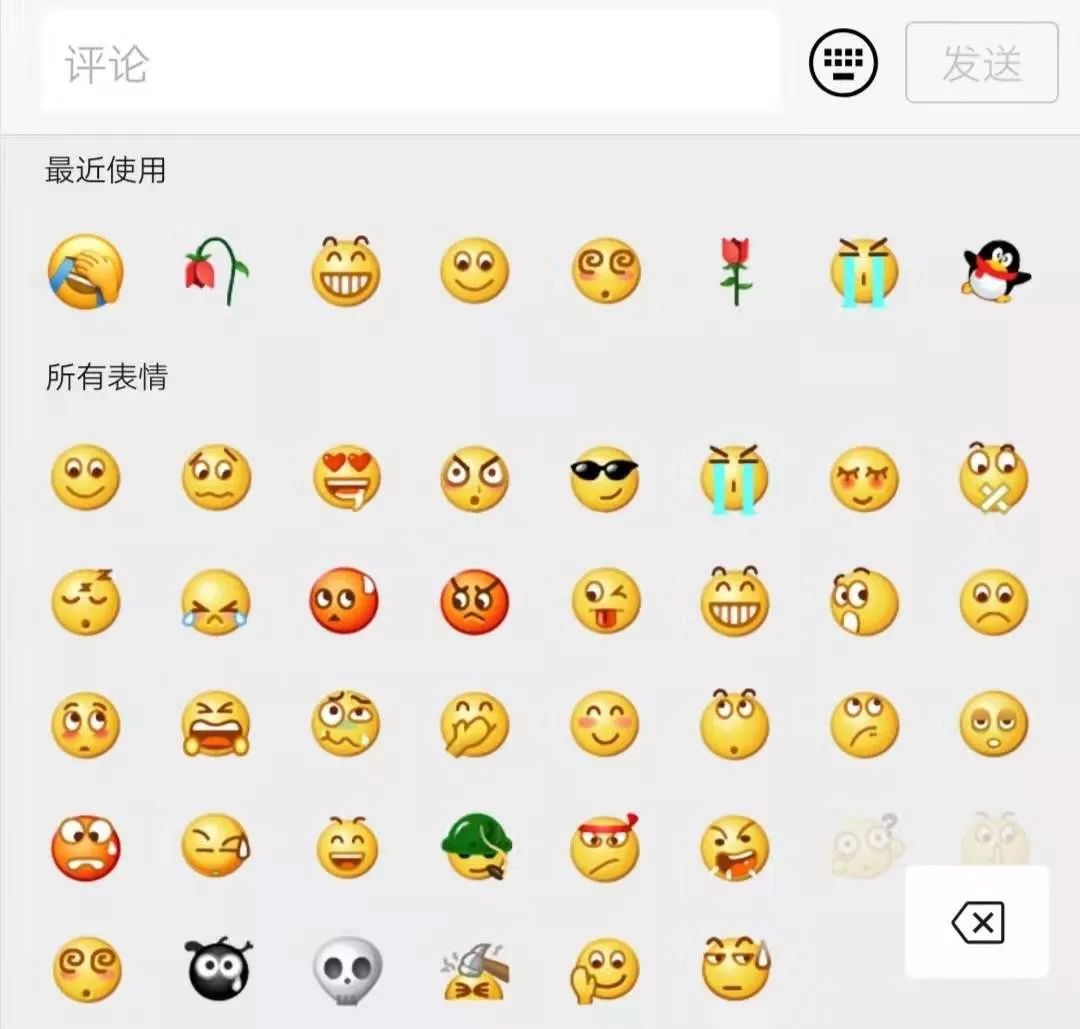Pick the red angry face emoji
This screenshot has width=1080, height=1029.
click(x=475, y=602)
